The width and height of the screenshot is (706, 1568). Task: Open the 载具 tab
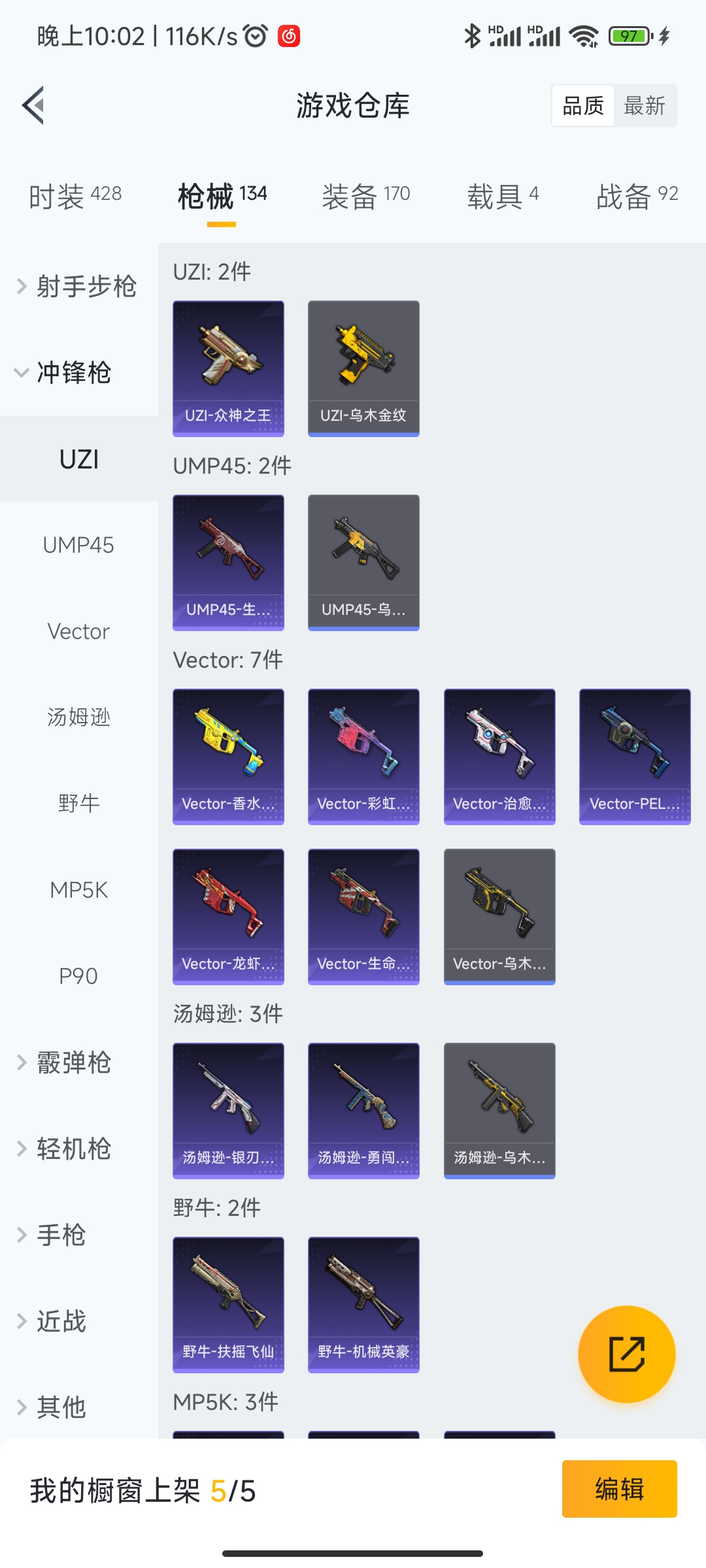[502, 195]
